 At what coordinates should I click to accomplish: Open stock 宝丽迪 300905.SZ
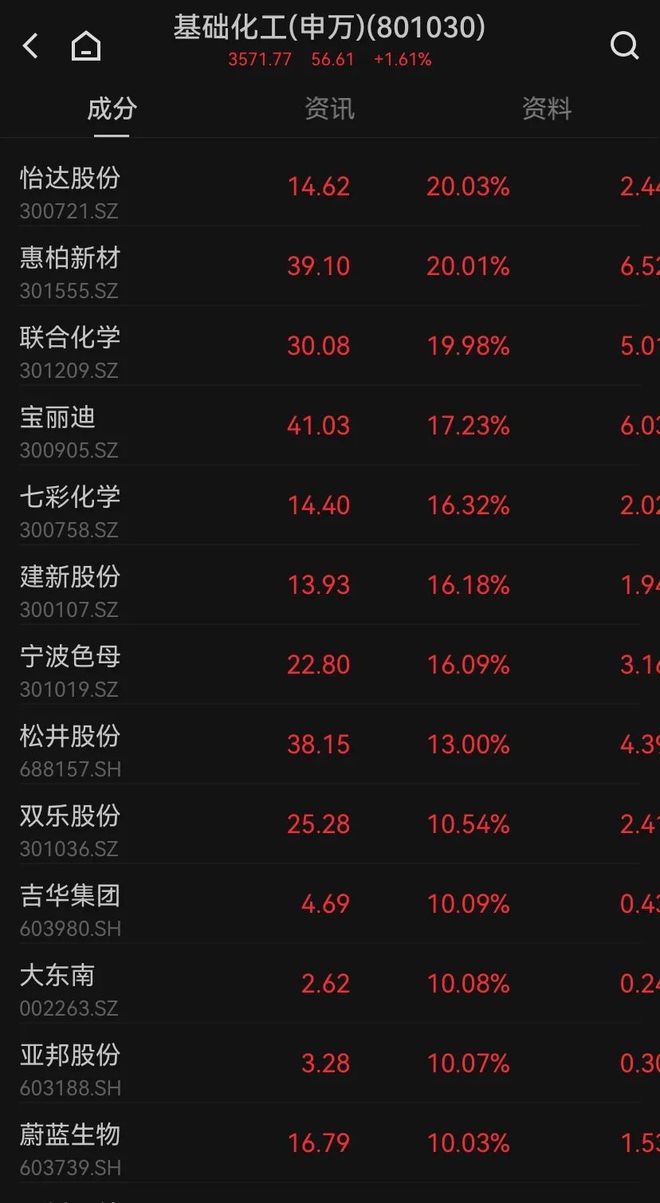point(330,425)
